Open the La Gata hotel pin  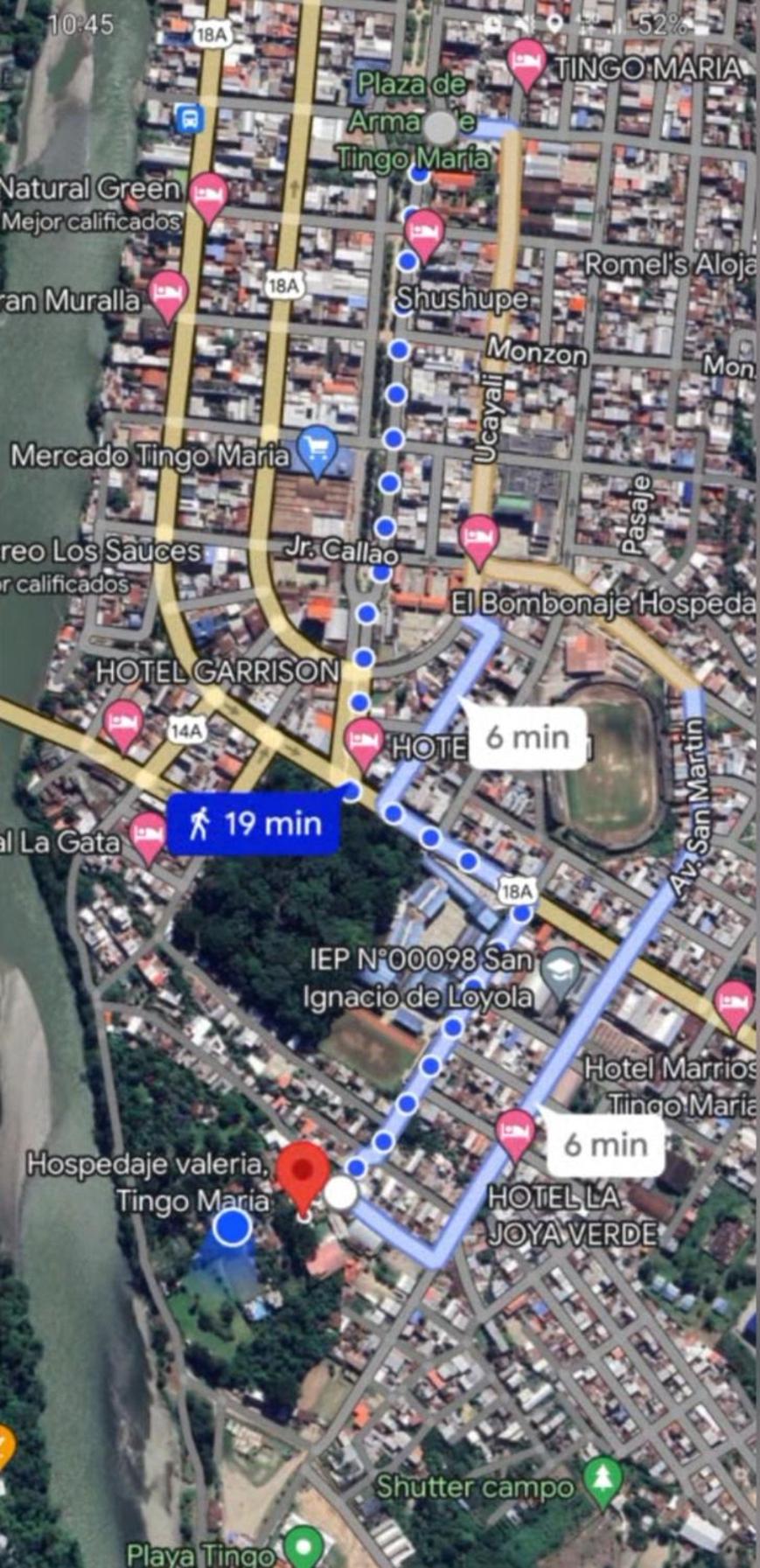pyautogui.click(x=148, y=838)
